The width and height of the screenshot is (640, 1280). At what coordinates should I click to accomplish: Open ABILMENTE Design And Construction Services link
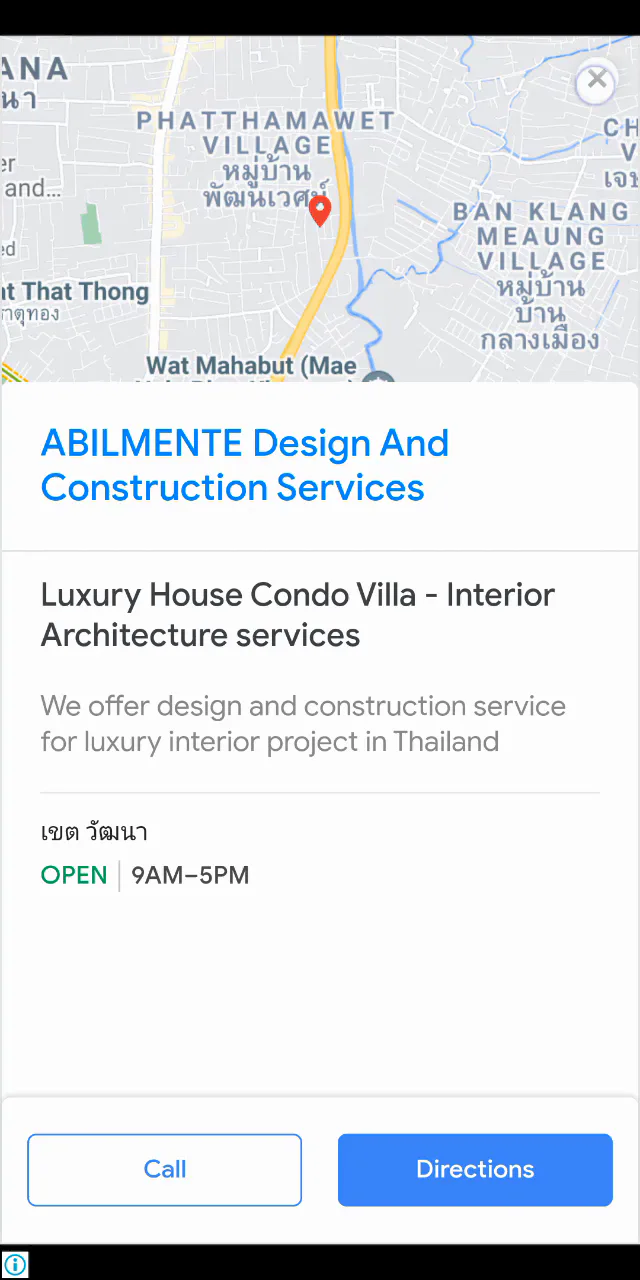click(245, 465)
